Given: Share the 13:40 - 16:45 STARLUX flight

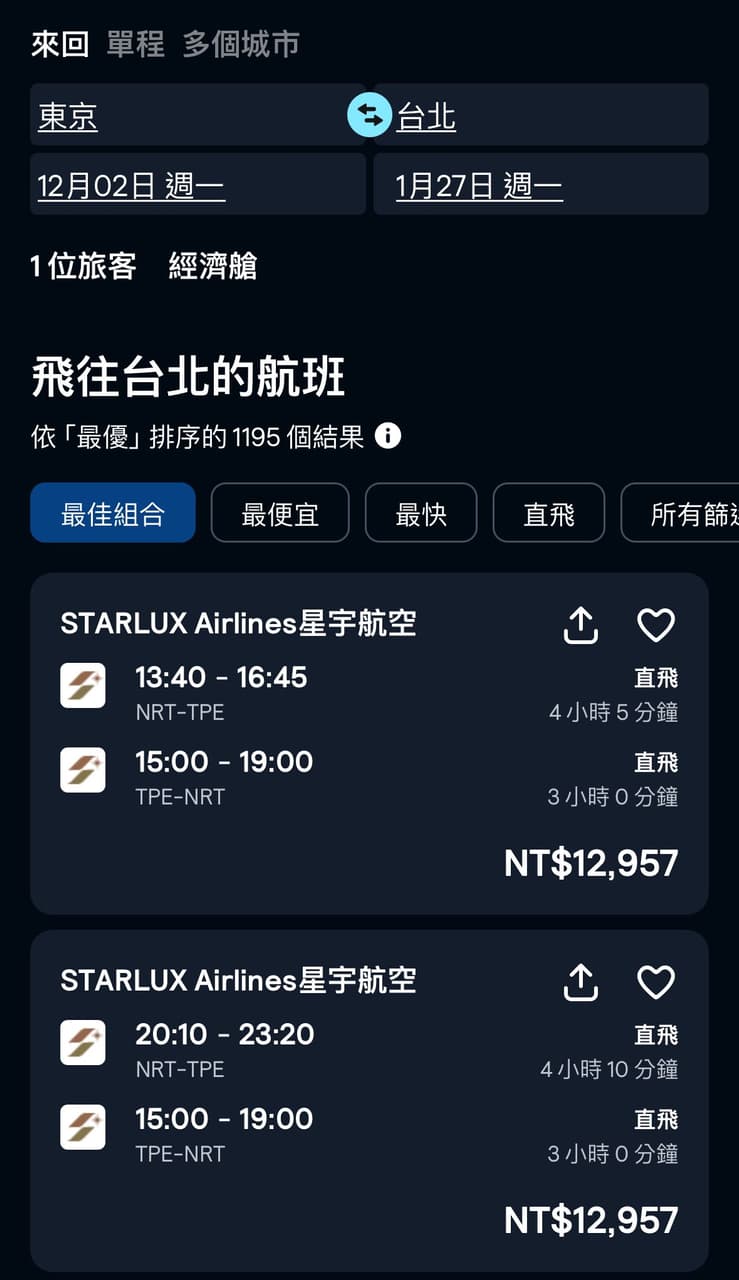Looking at the screenshot, I should pyautogui.click(x=581, y=626).
